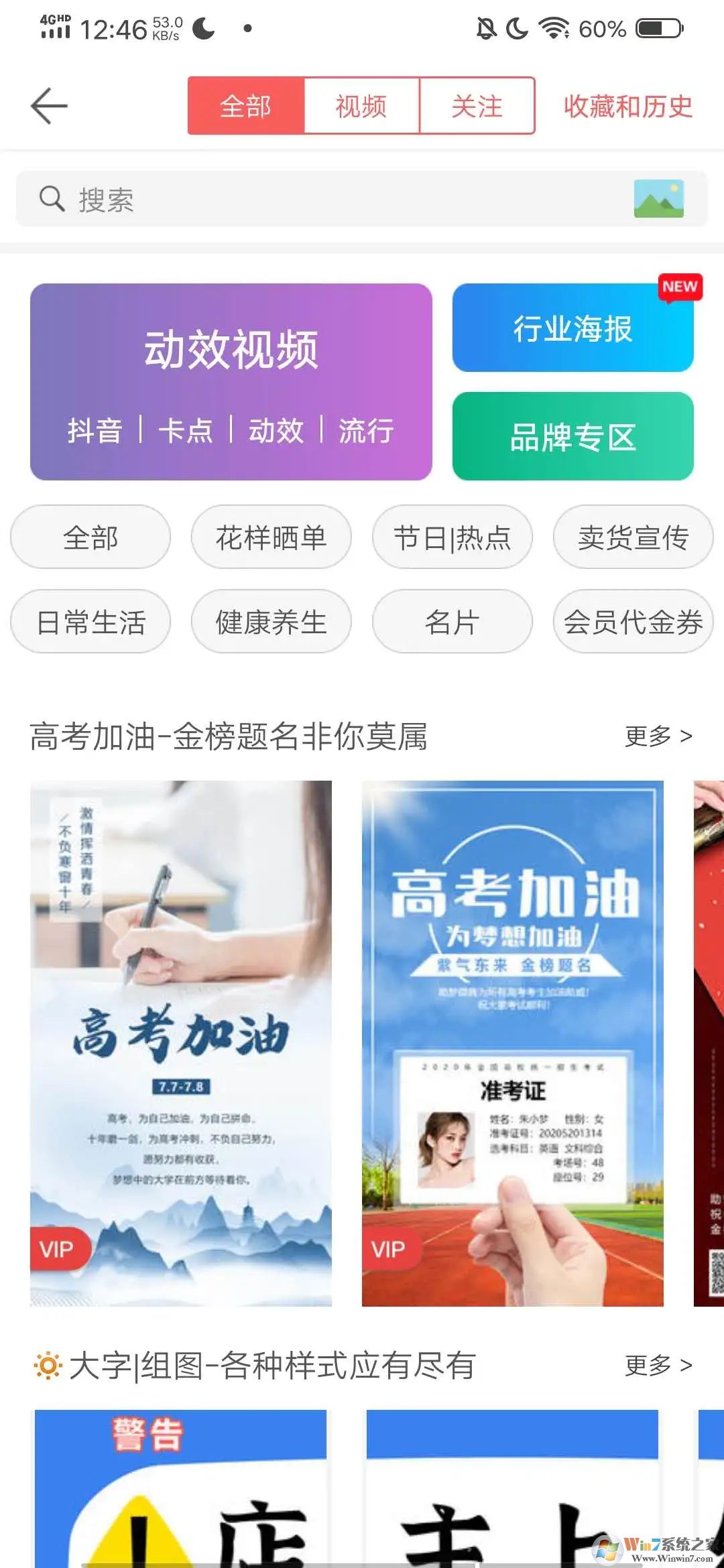Switch to the 视频 tab
Image resolution: width=724 pixels, height=1568 pixels.
click(x=361, y=106)
